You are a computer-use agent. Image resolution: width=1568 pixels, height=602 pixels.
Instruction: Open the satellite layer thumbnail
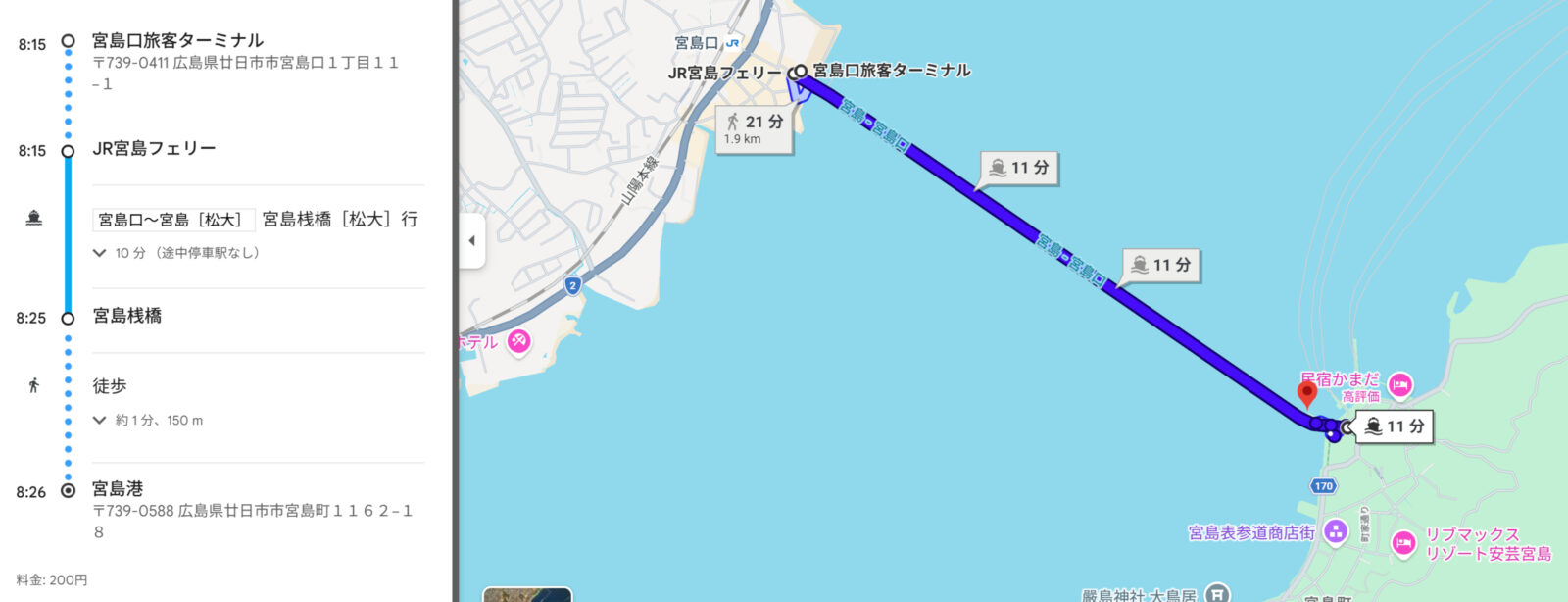[x=527, y=594]
